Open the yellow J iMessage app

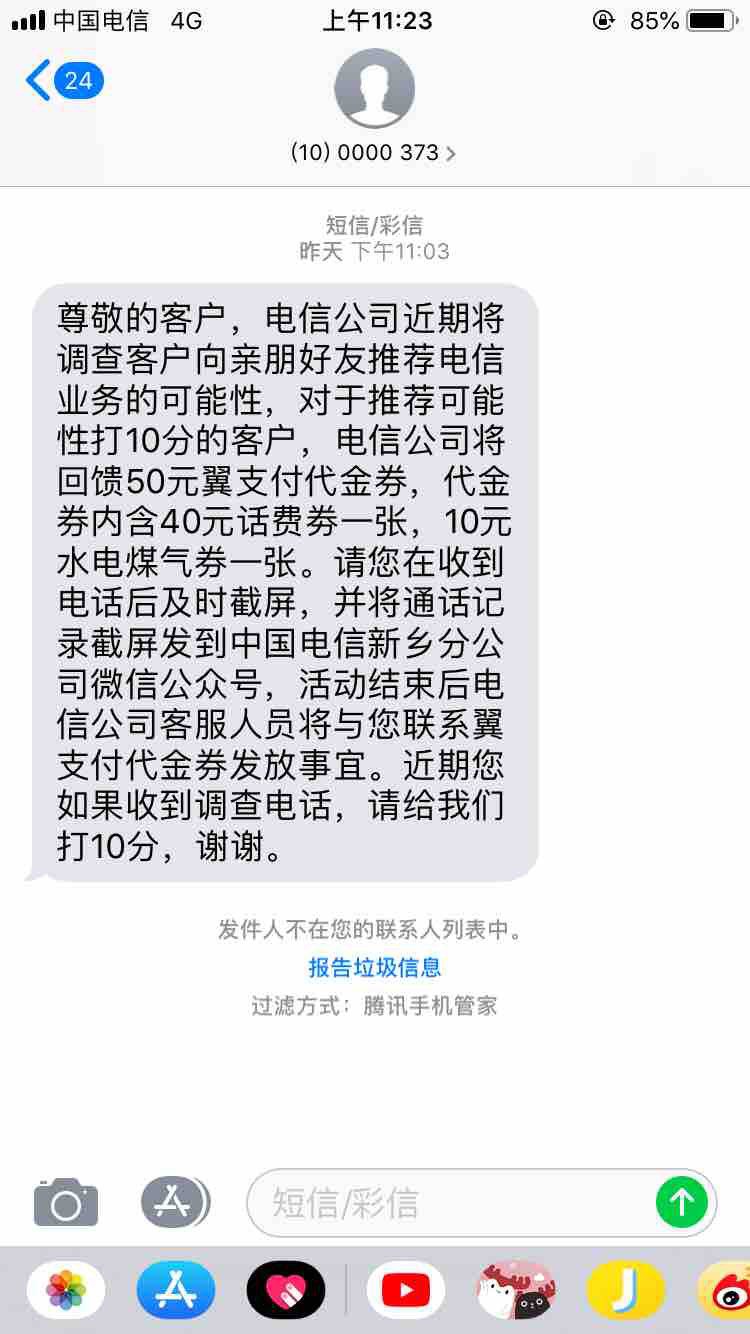pos(626,1290)
